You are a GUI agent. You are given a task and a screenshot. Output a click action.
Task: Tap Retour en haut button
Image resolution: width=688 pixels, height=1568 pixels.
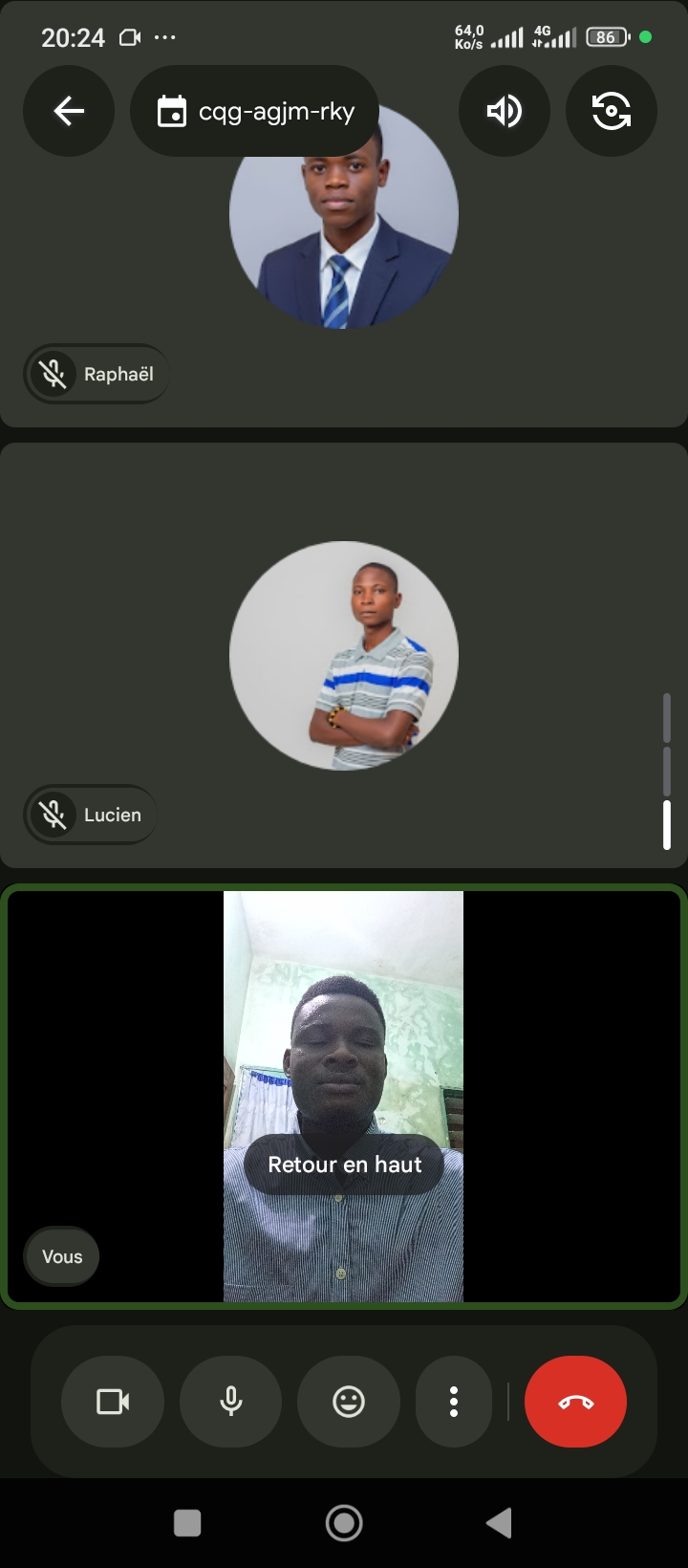(344, 1165)
